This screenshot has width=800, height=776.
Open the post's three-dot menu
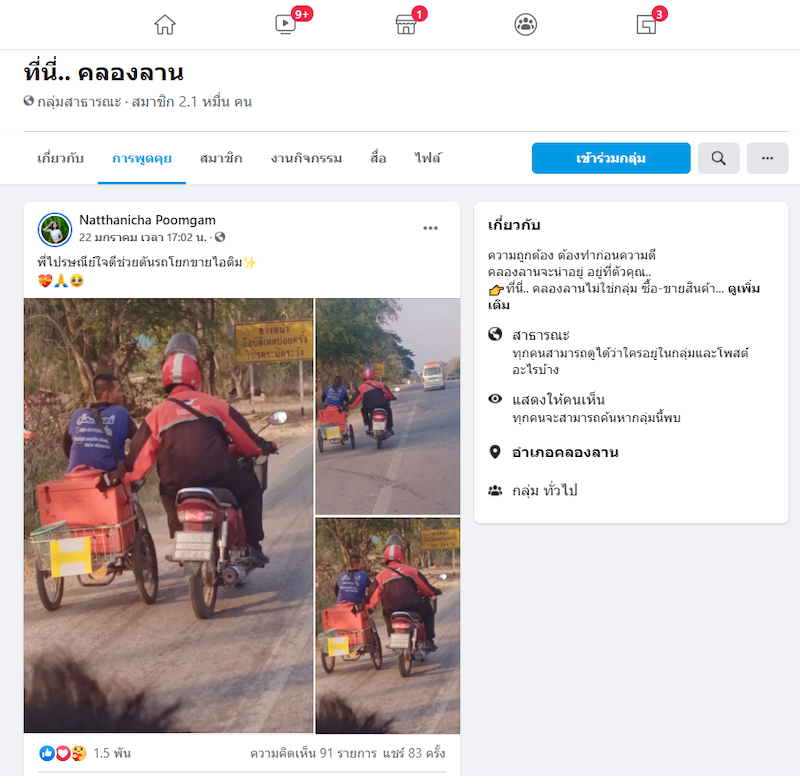point(430,228)
